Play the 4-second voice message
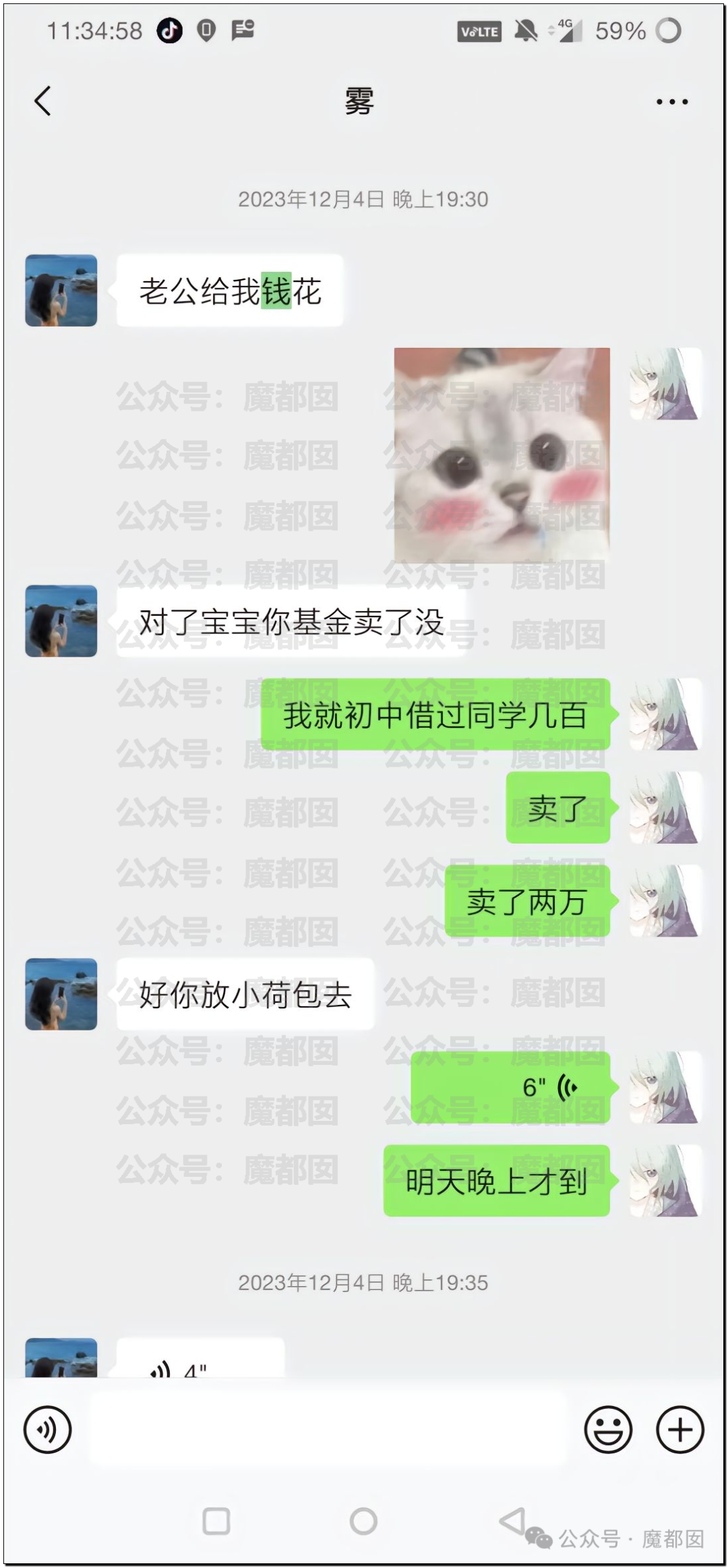This screenshot has width=728, height=1568. pos(200,1361)
